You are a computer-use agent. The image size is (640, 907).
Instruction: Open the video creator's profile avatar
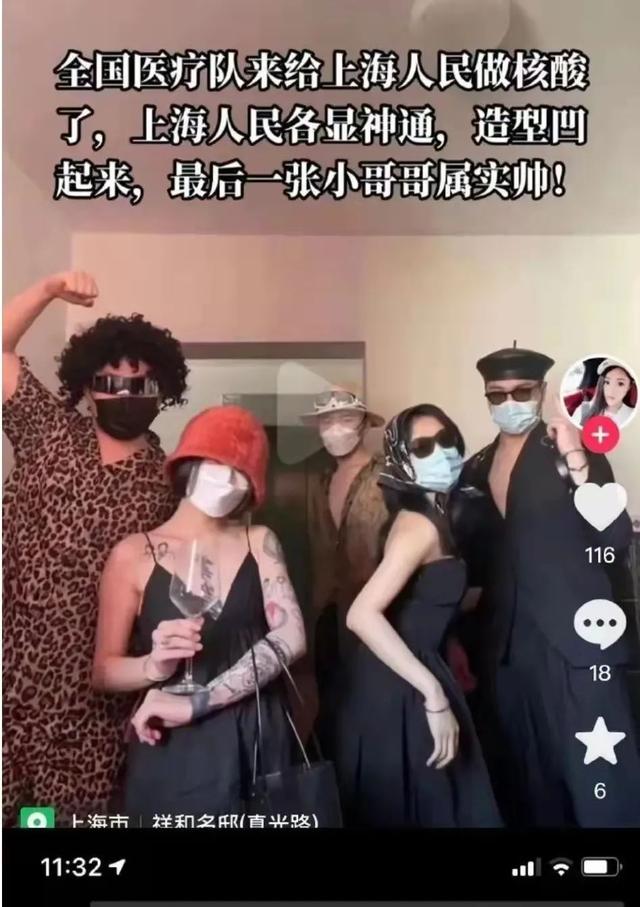click(x=599, y=391)
